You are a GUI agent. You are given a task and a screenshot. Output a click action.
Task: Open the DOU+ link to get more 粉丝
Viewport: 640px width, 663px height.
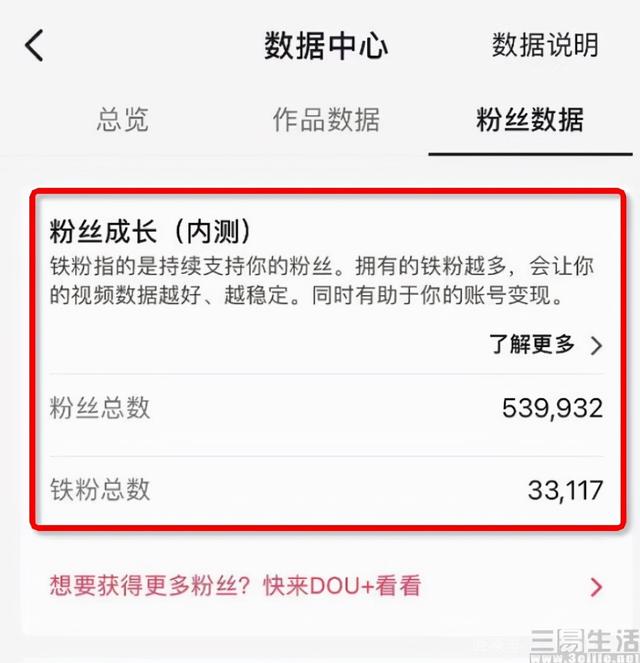point(320,586)
